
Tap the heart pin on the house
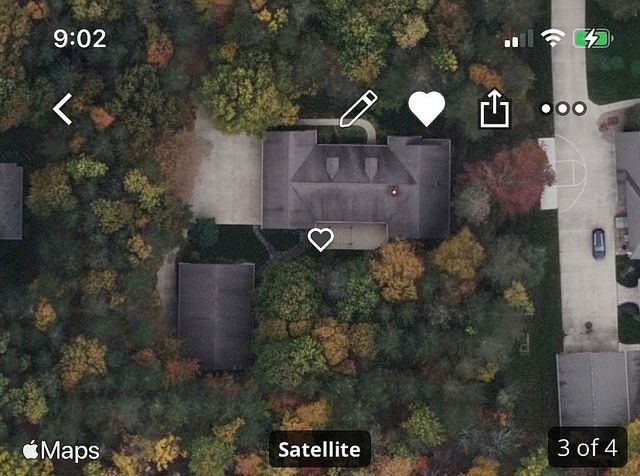click(320, 239)
